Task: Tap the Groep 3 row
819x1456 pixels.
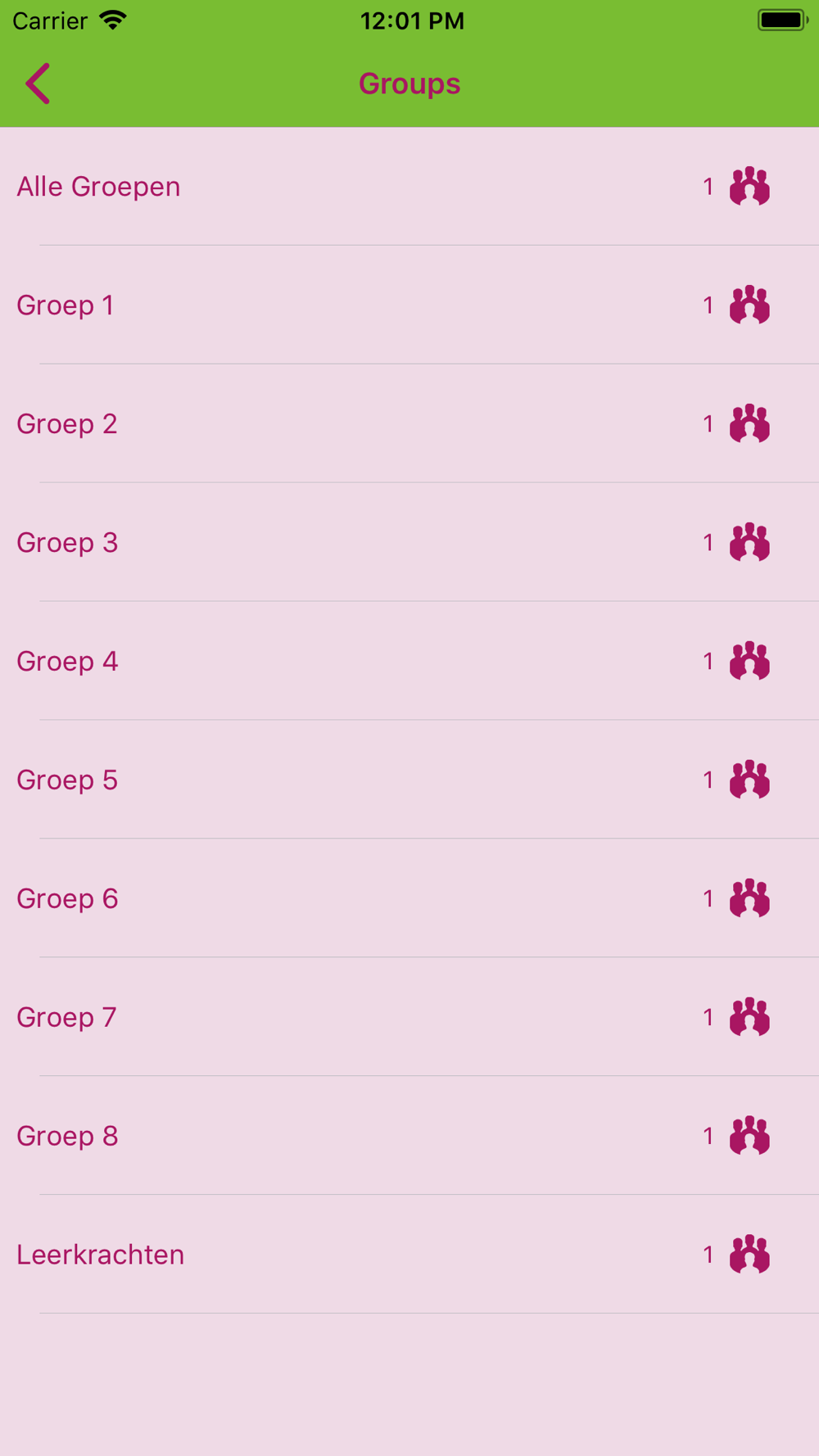Action: coord(409,543)
